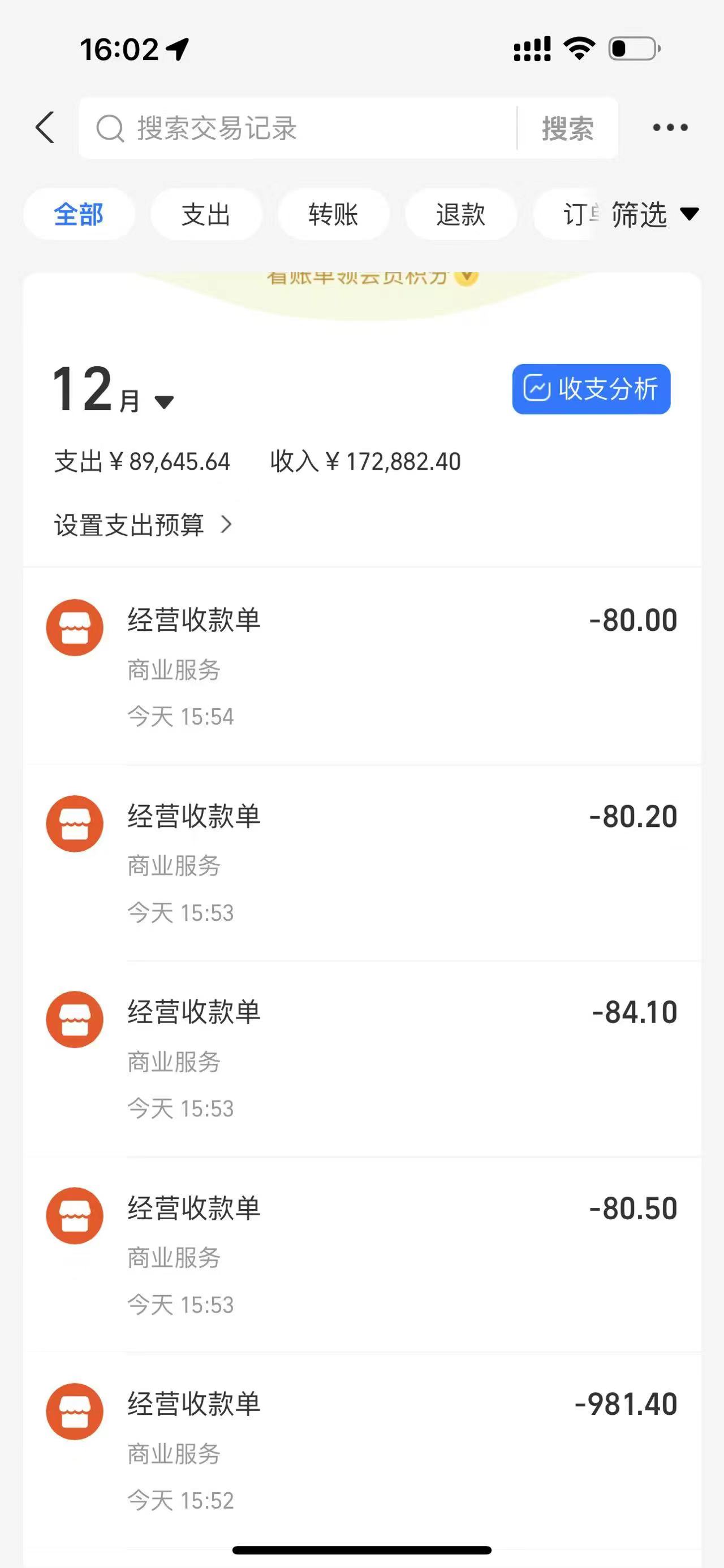Switch to the 转账 filter chip
The width and height of the screenshot is (724, 1568).
click(333, 214)
